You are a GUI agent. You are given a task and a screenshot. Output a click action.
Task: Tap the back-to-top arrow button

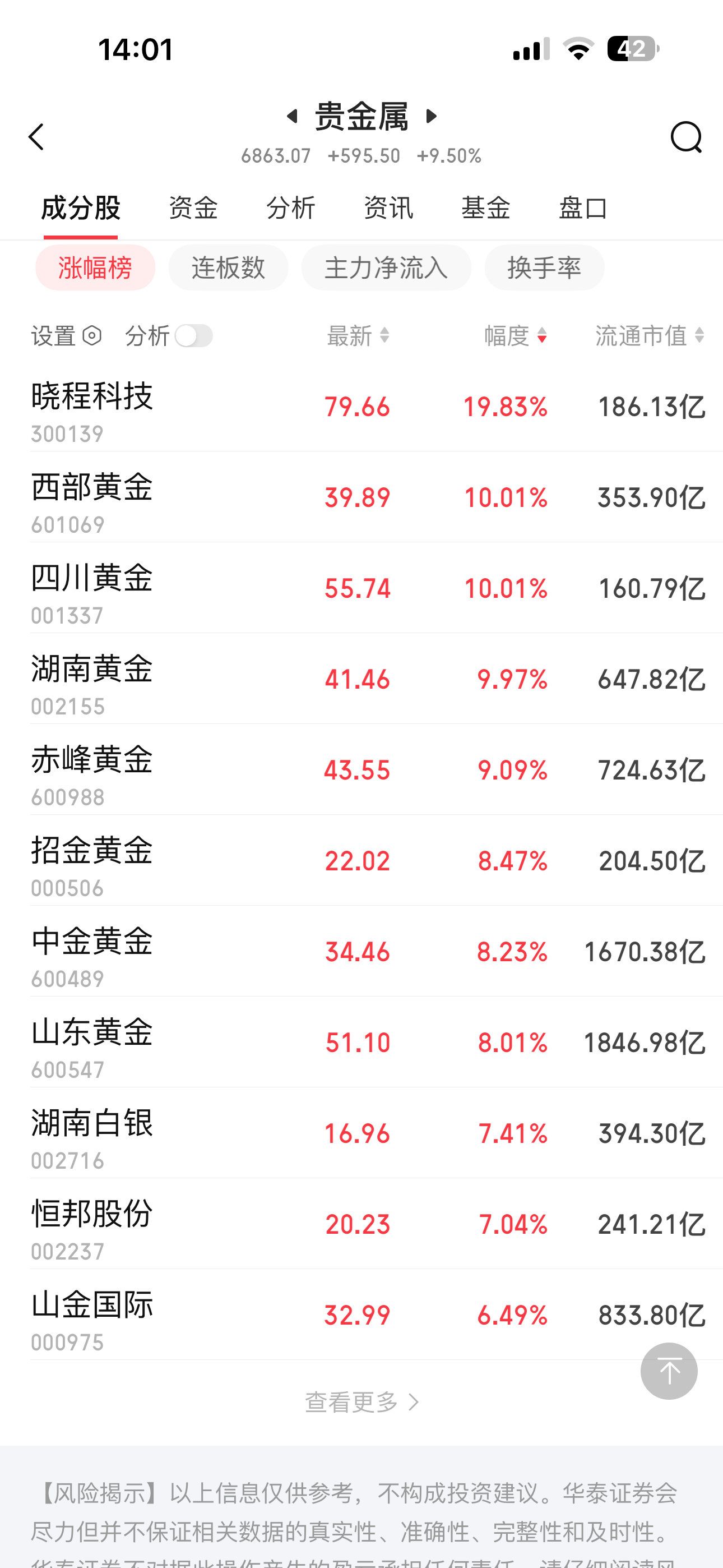[669, 1371]
